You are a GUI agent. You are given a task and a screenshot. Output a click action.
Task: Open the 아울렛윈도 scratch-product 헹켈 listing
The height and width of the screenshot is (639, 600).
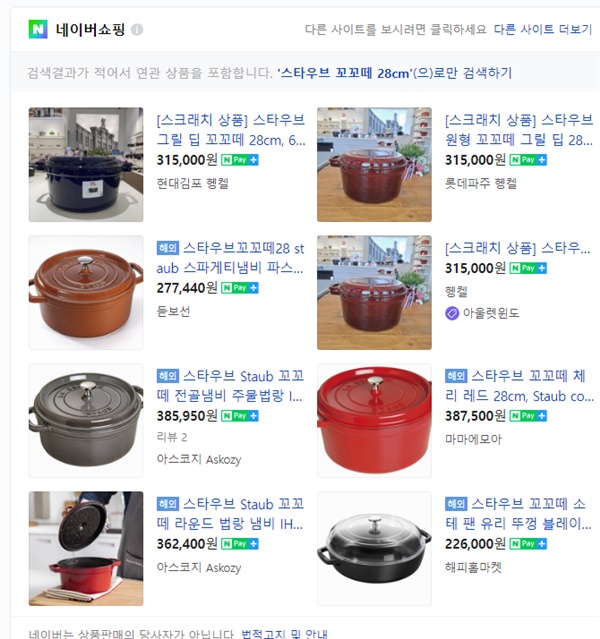pyautogui.click(x=518, y=248)
